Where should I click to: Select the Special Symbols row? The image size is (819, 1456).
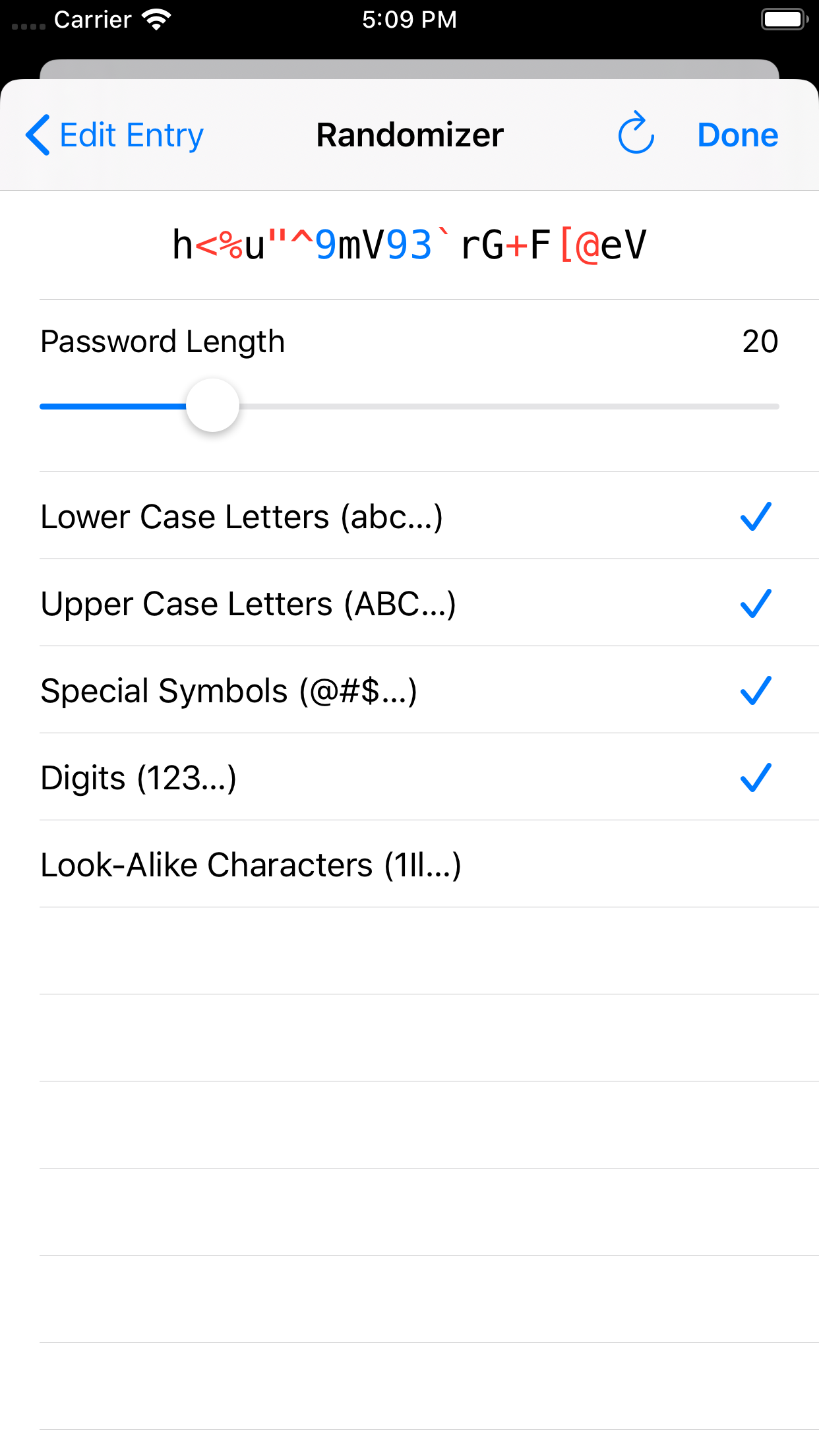(230, 691)
